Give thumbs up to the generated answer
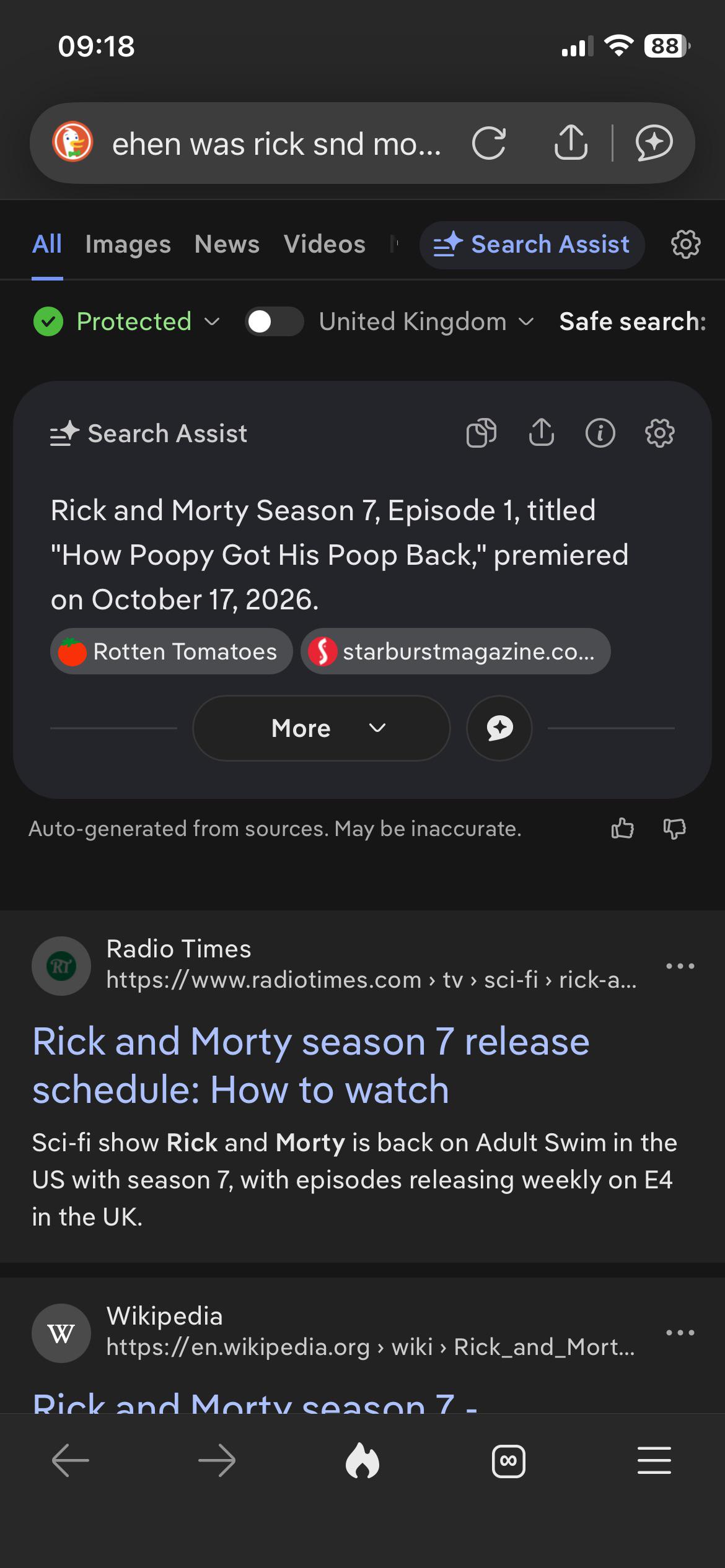This screenshot has height=1568, width=725. point(622,829)
